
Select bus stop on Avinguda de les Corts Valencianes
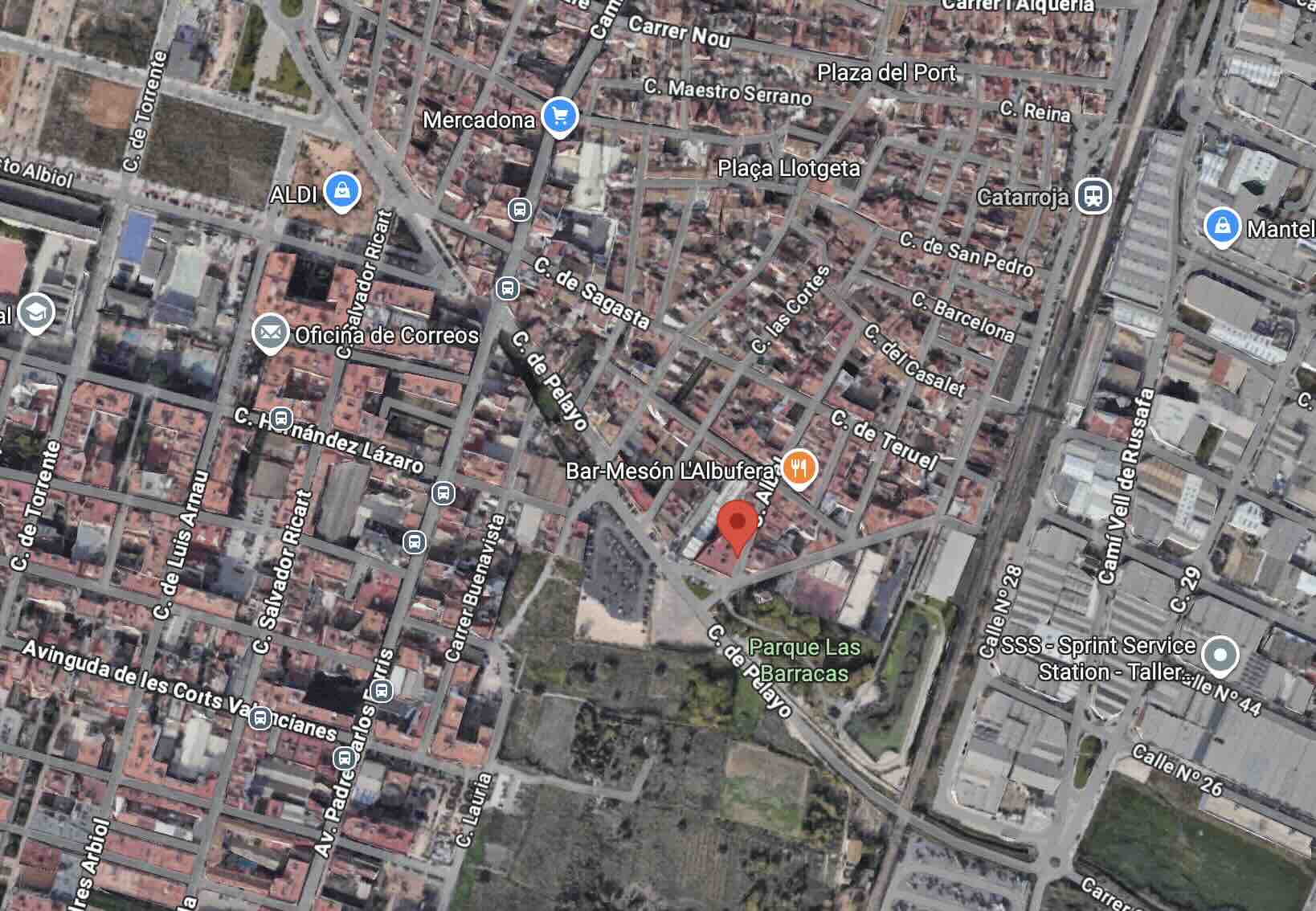coord(260,718)
